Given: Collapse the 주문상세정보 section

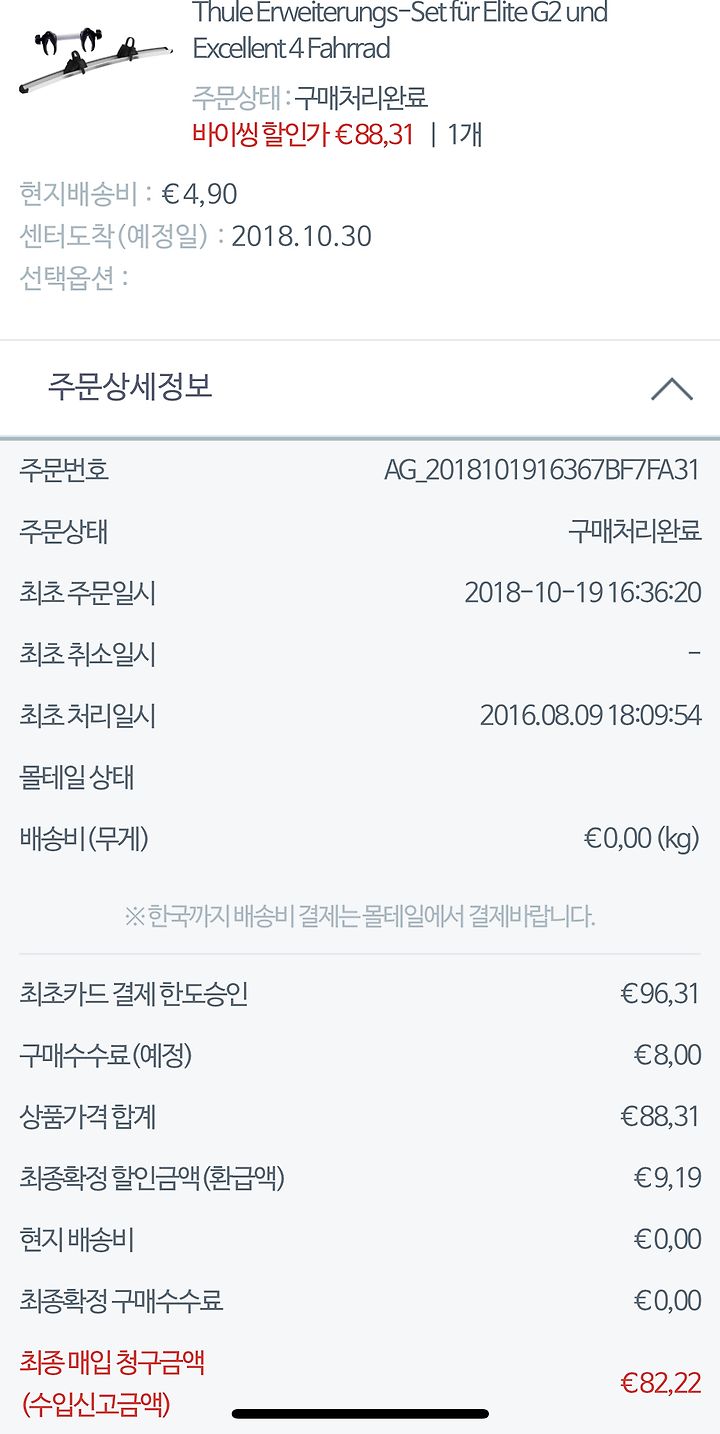Looking at the screenshot, I should click(x=671, y=389).
